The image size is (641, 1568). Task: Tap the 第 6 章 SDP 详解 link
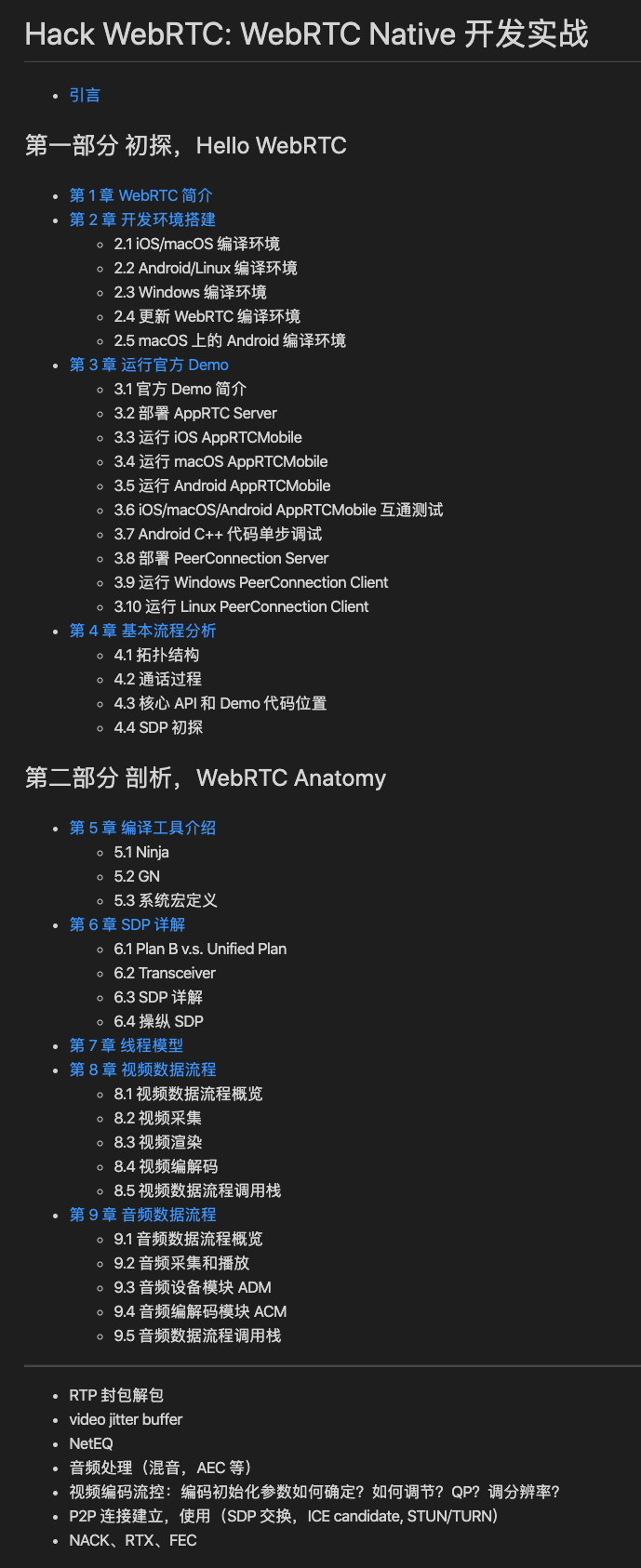point(127,924)
